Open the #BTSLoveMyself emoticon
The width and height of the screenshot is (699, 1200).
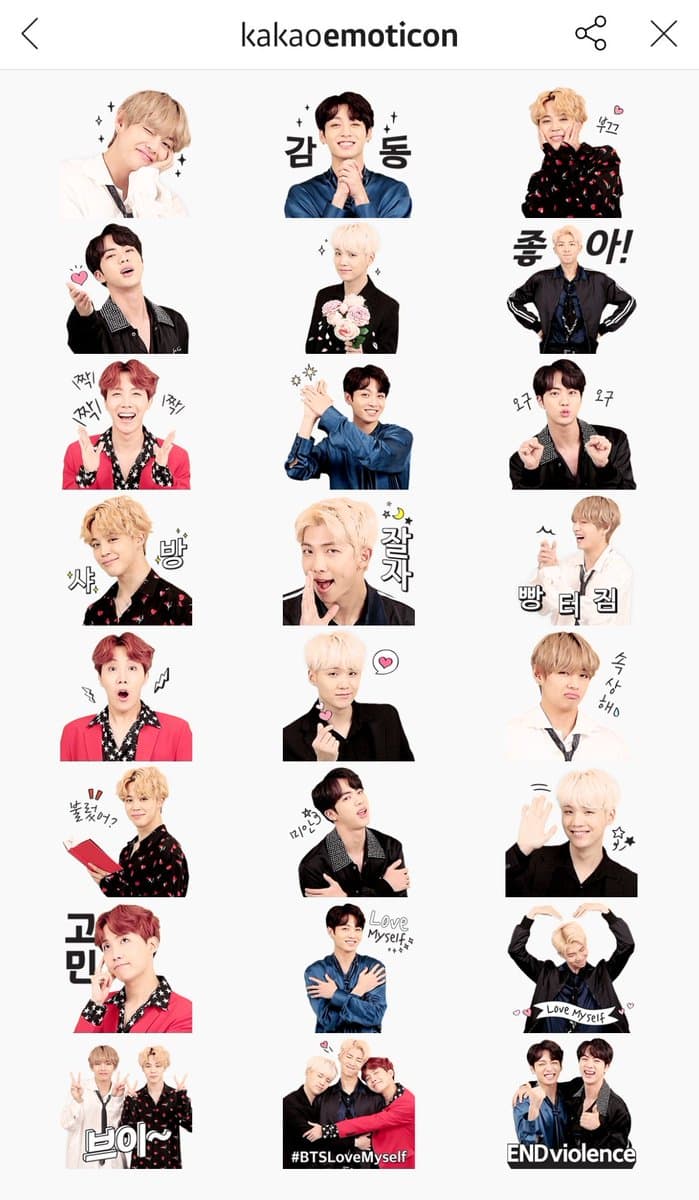[348, 1105]
